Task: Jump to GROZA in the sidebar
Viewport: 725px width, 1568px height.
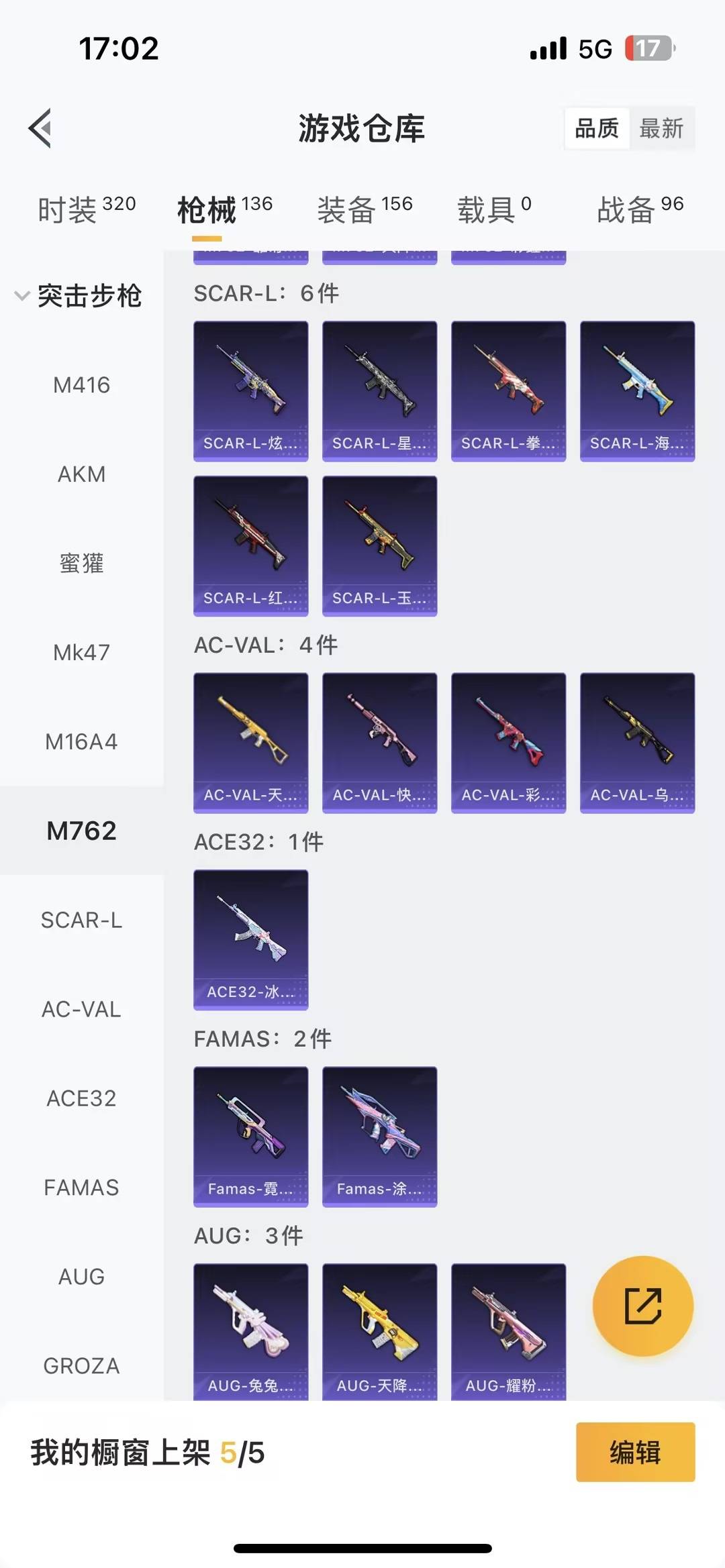Action: [81, 1365]
